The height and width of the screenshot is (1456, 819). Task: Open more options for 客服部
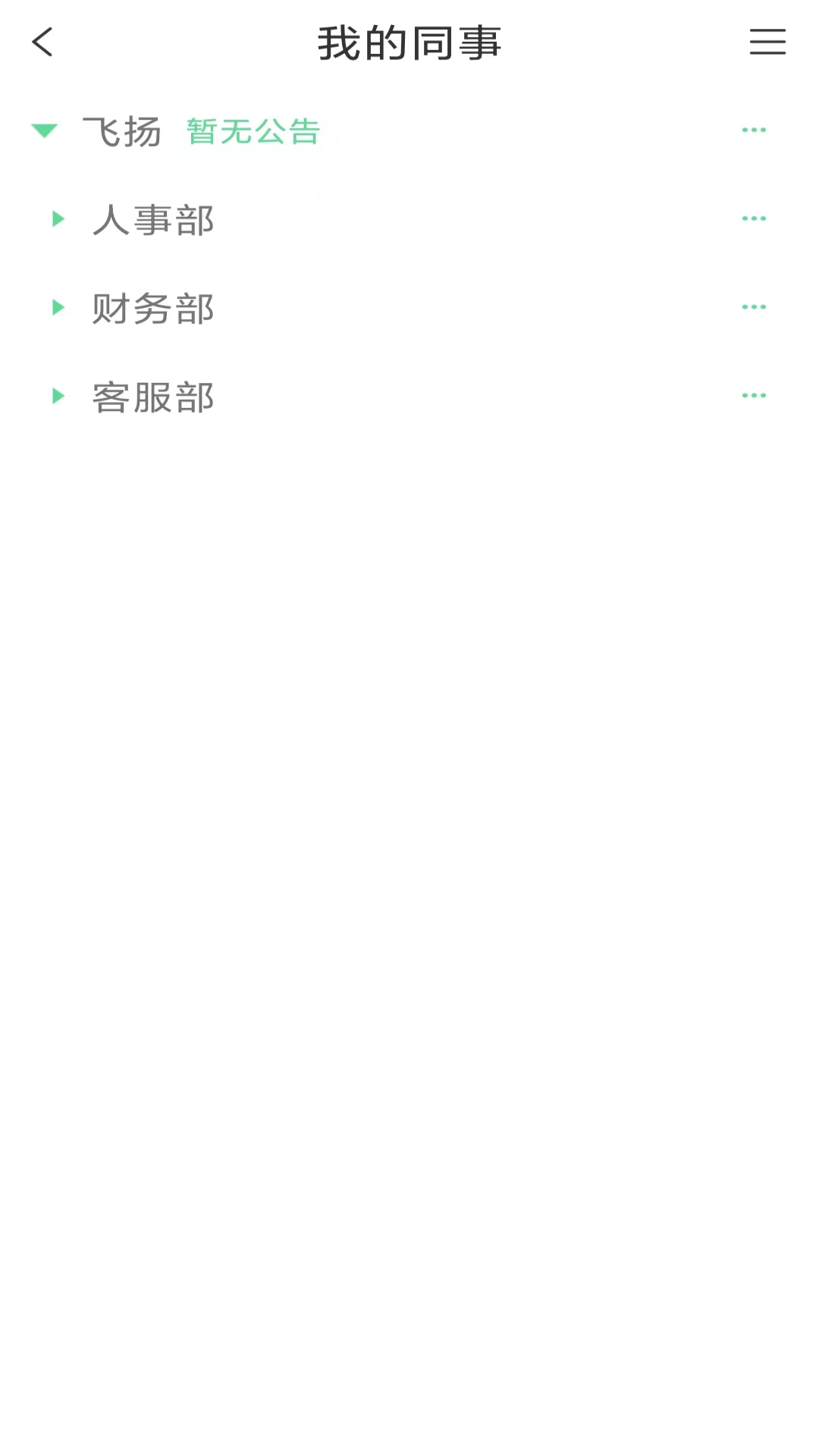754,396
